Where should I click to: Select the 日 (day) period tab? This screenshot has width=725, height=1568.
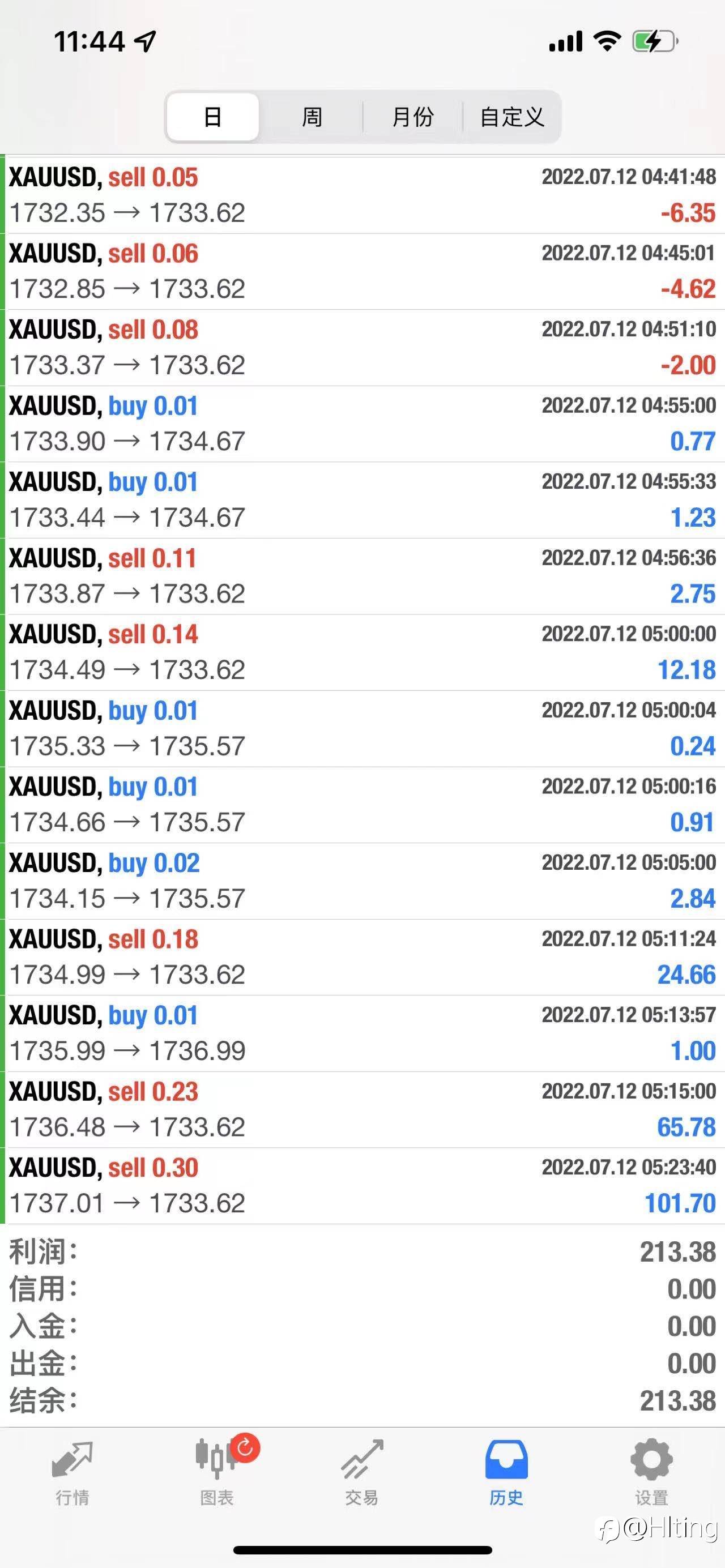coord(212,116)
